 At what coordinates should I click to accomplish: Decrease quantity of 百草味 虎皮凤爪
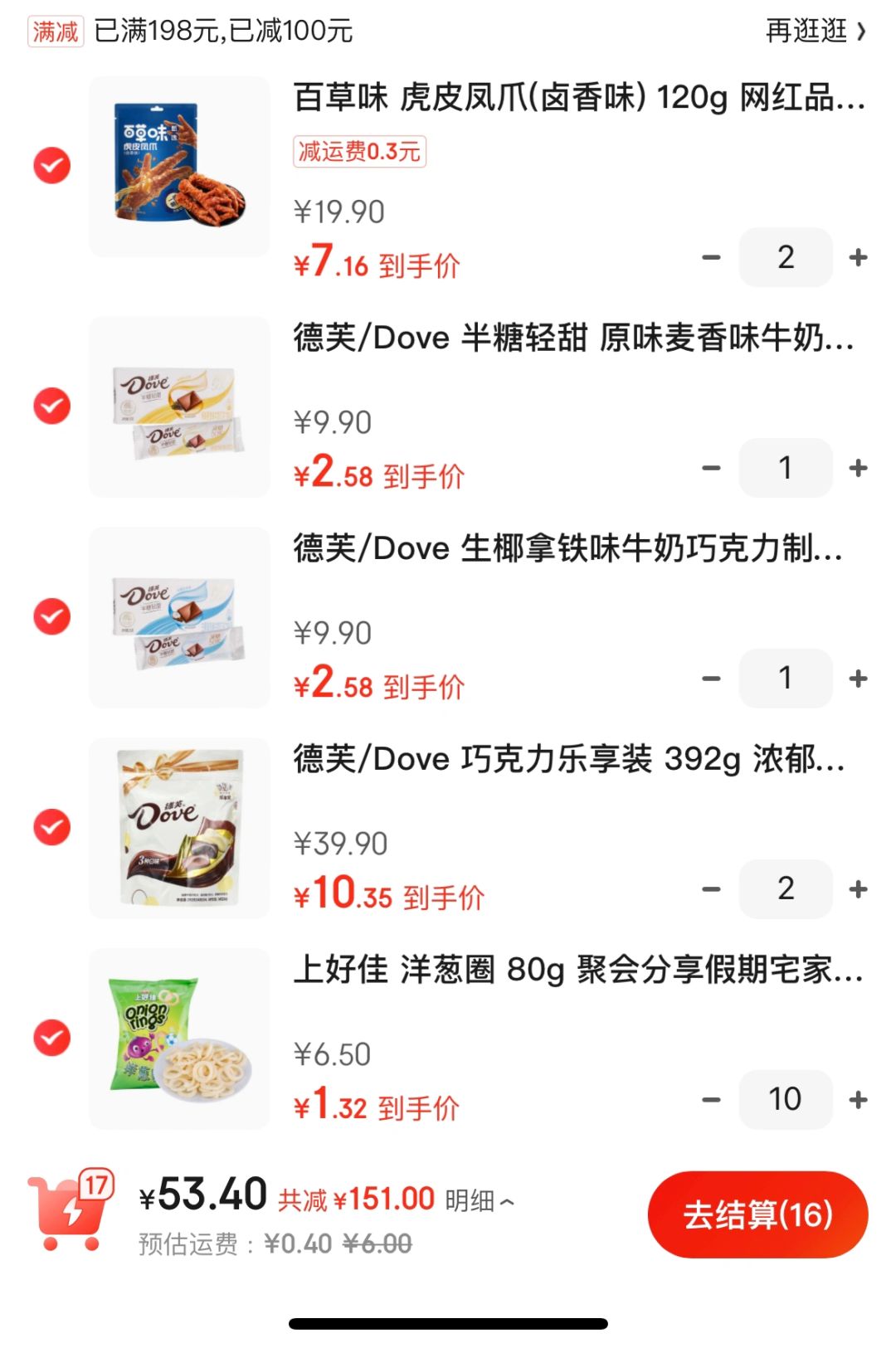(x=711, y=257)
